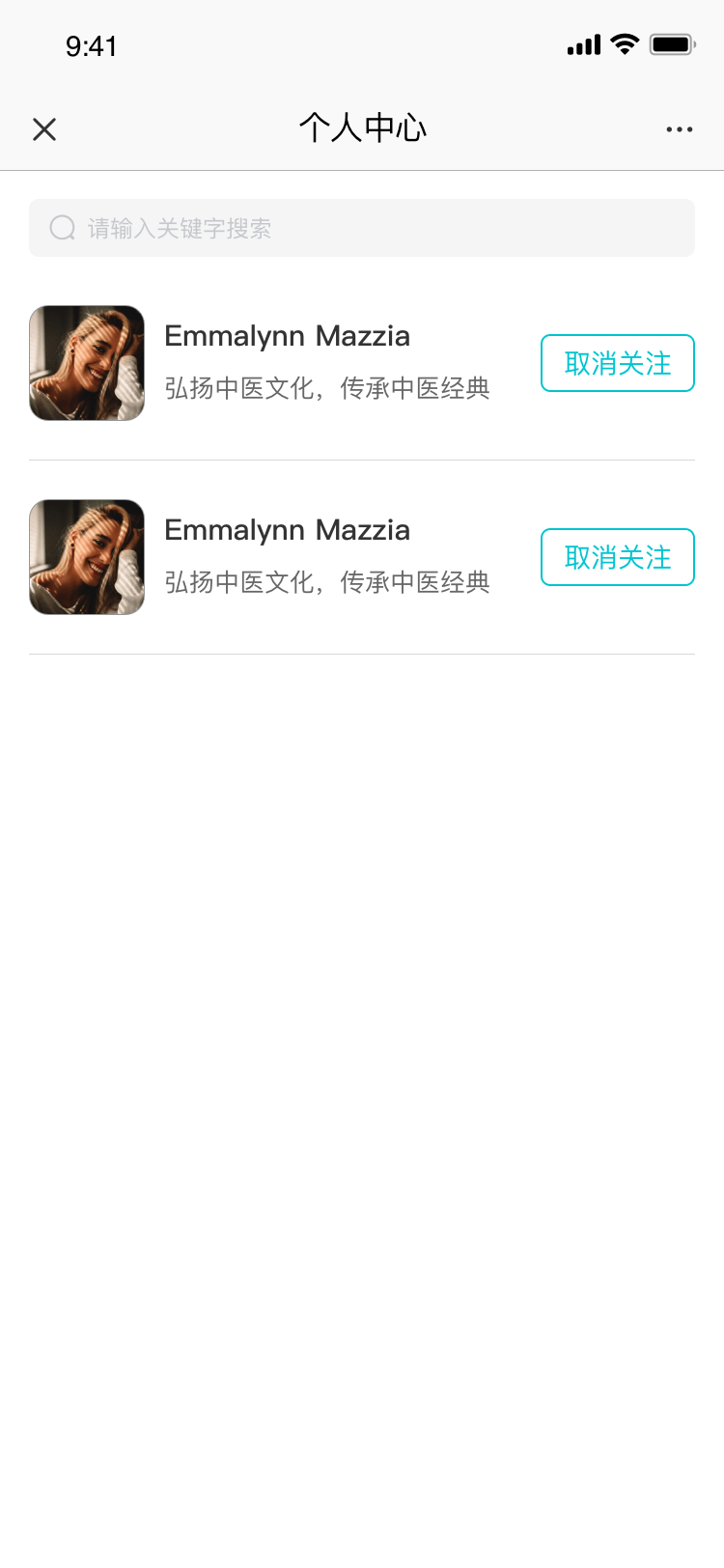Tap 取消关注 for the first Emmalynn Mazzia
Screen dimensions: 724x1568
point(617,363)
